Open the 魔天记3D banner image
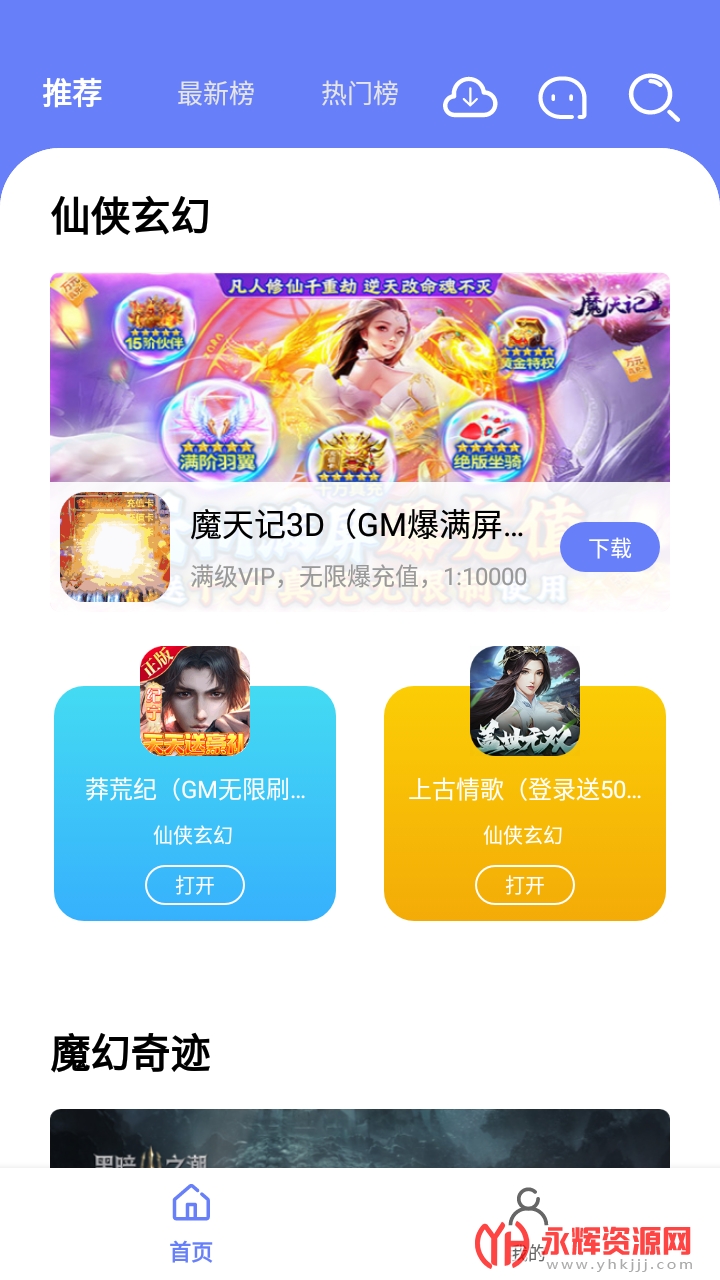 tap(360, 377)
